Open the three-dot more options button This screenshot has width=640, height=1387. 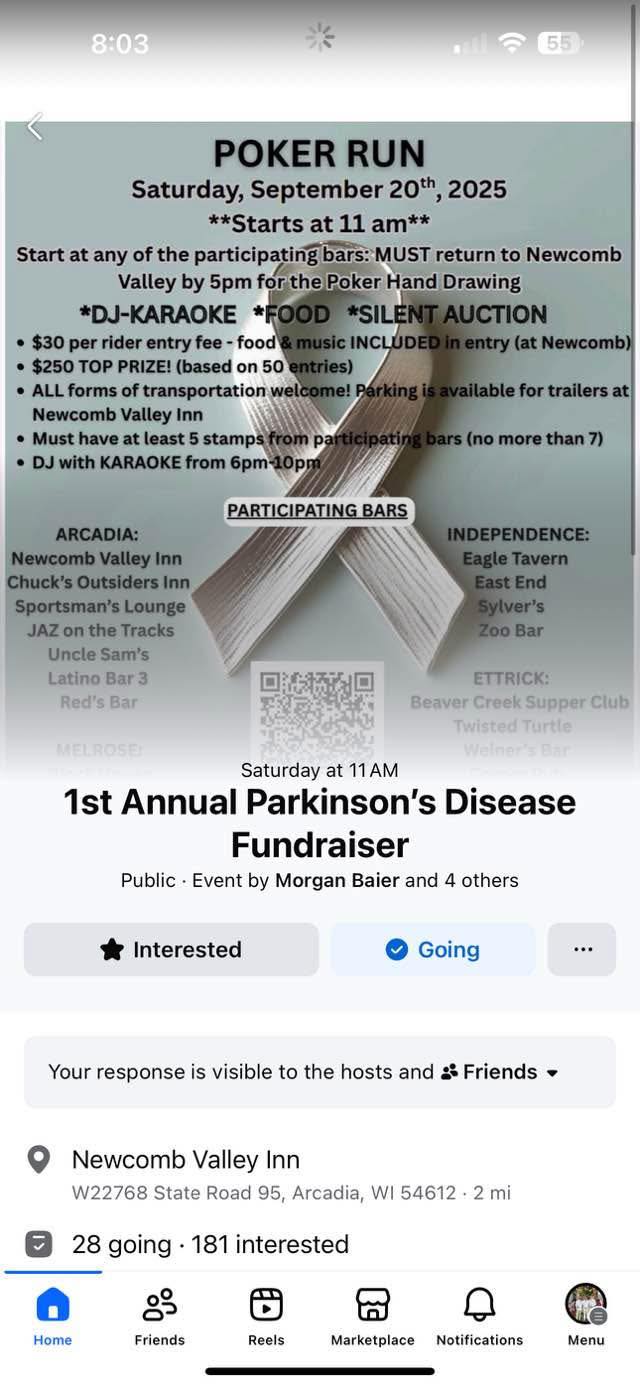click(583, 949)
